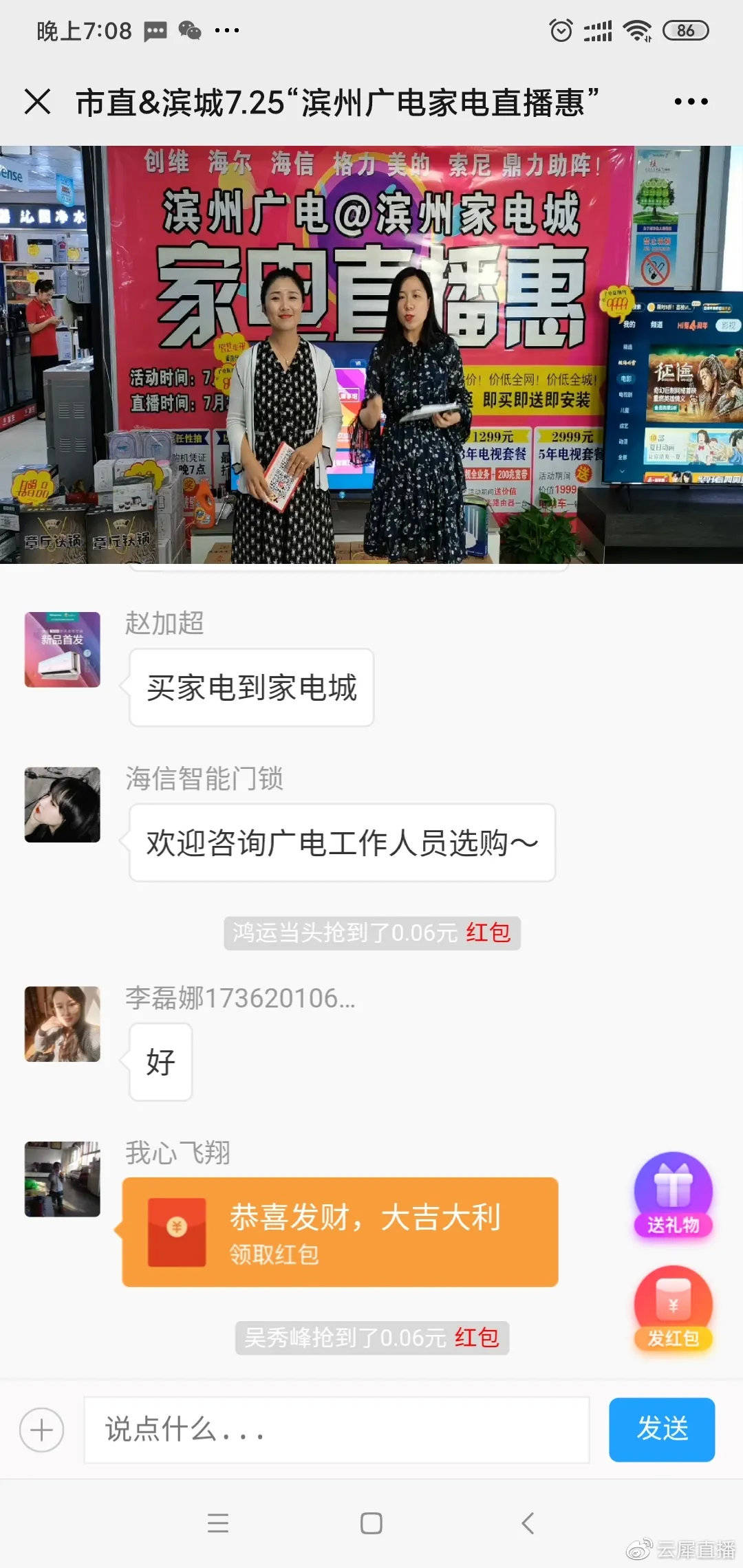Screen dimensions: 743x1568
Task: Open the overflow menu in the title bar
Action: pyautogui.click(x=691, y=102)
